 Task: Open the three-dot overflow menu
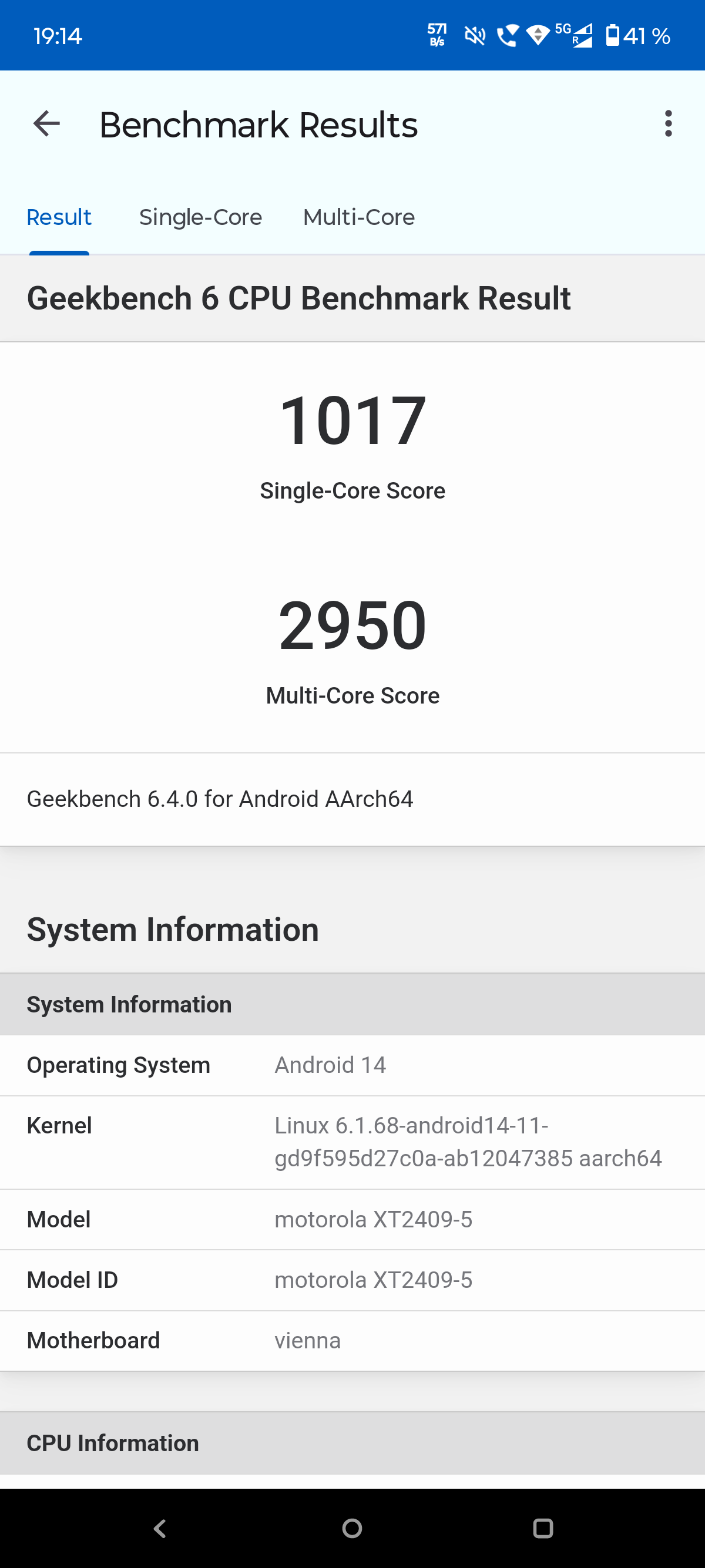pyautogui.click(x=668, y=124)
